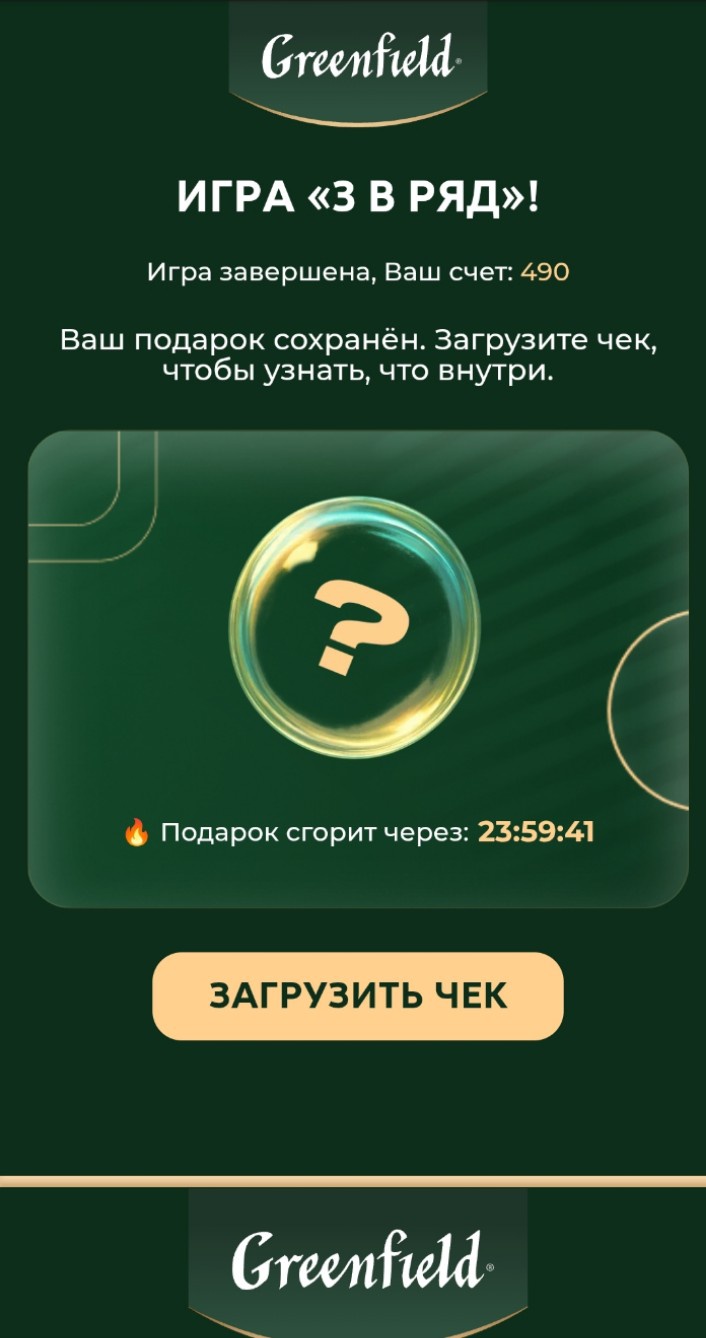Tap the ЗАГРУЗИТЬ ЧЕК button
706x1338 pixels.
pyautogui.click(x=357, y=995)
